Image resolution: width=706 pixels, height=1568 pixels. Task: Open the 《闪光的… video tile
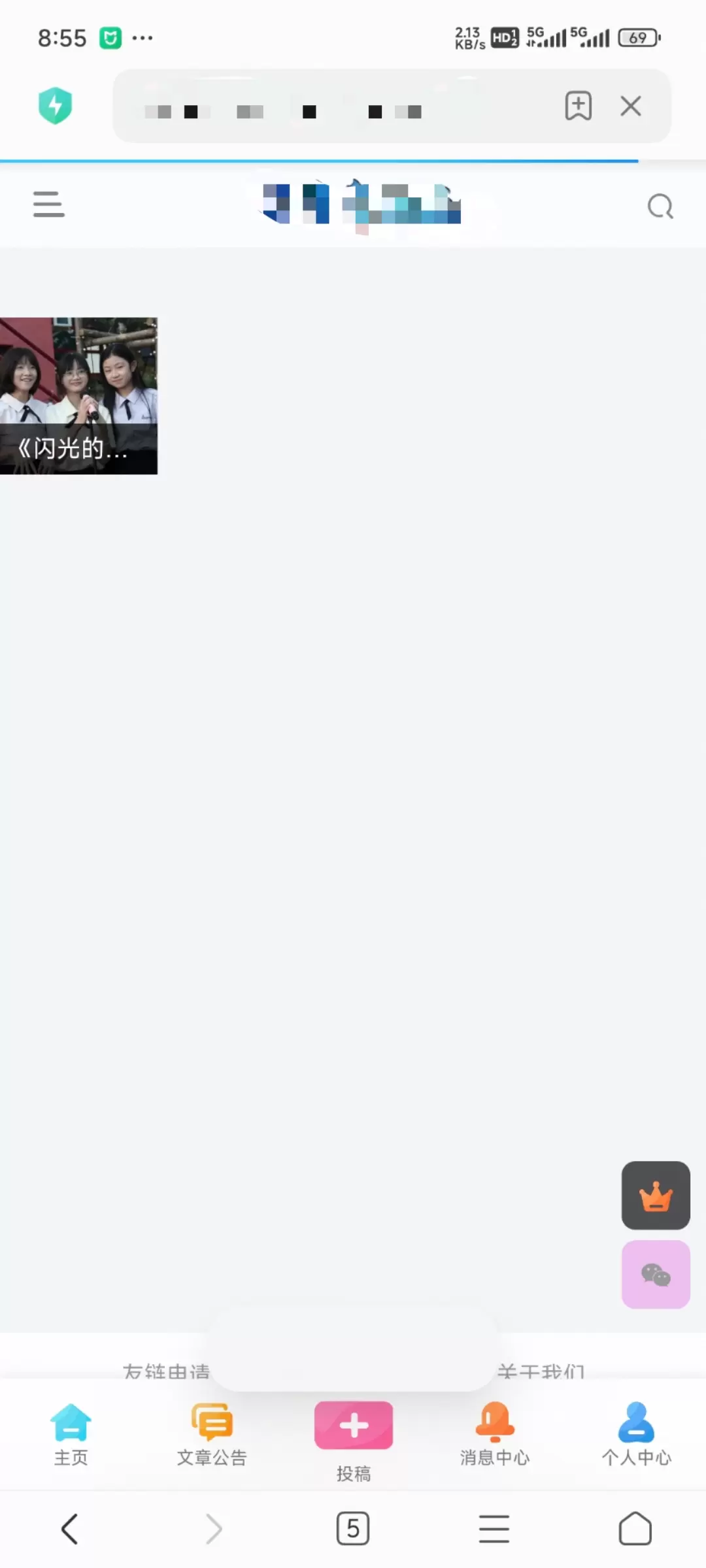click(x=78, y=396)
